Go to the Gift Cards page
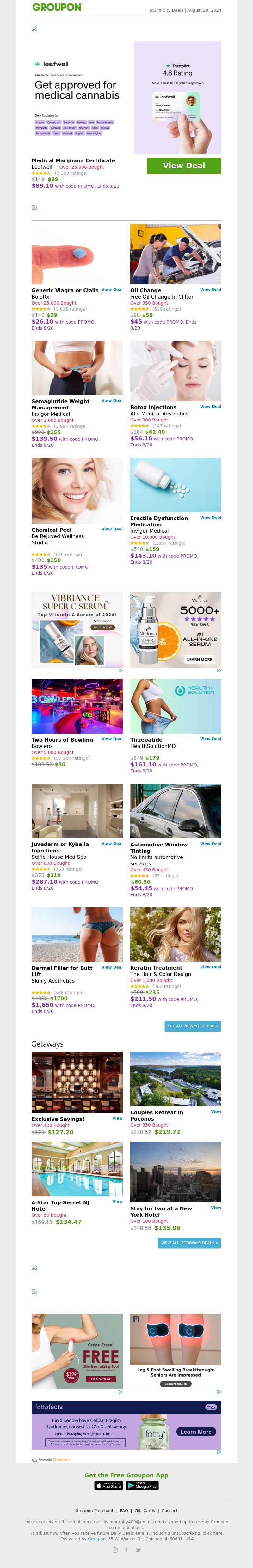The image size is (253, 1568). [145, 1511]
